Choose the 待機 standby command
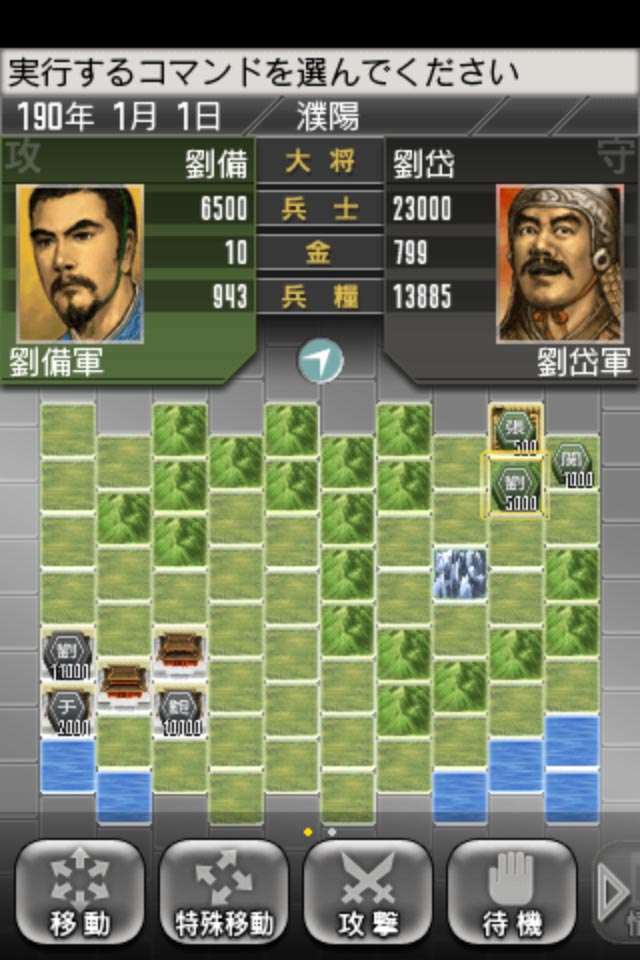Image resolution: width=640 pixels, height=960 pixels. coord(512,893)
